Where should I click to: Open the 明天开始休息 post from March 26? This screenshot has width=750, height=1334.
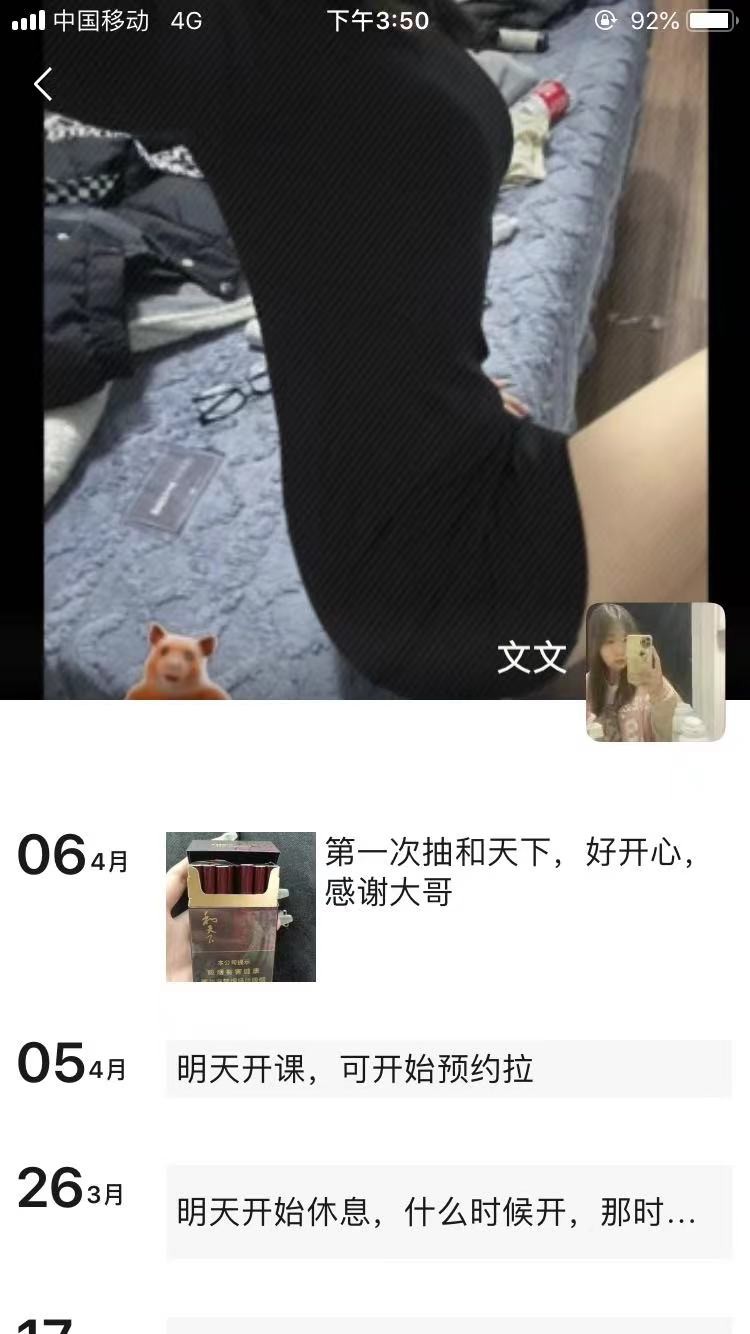pos(448,1212)
